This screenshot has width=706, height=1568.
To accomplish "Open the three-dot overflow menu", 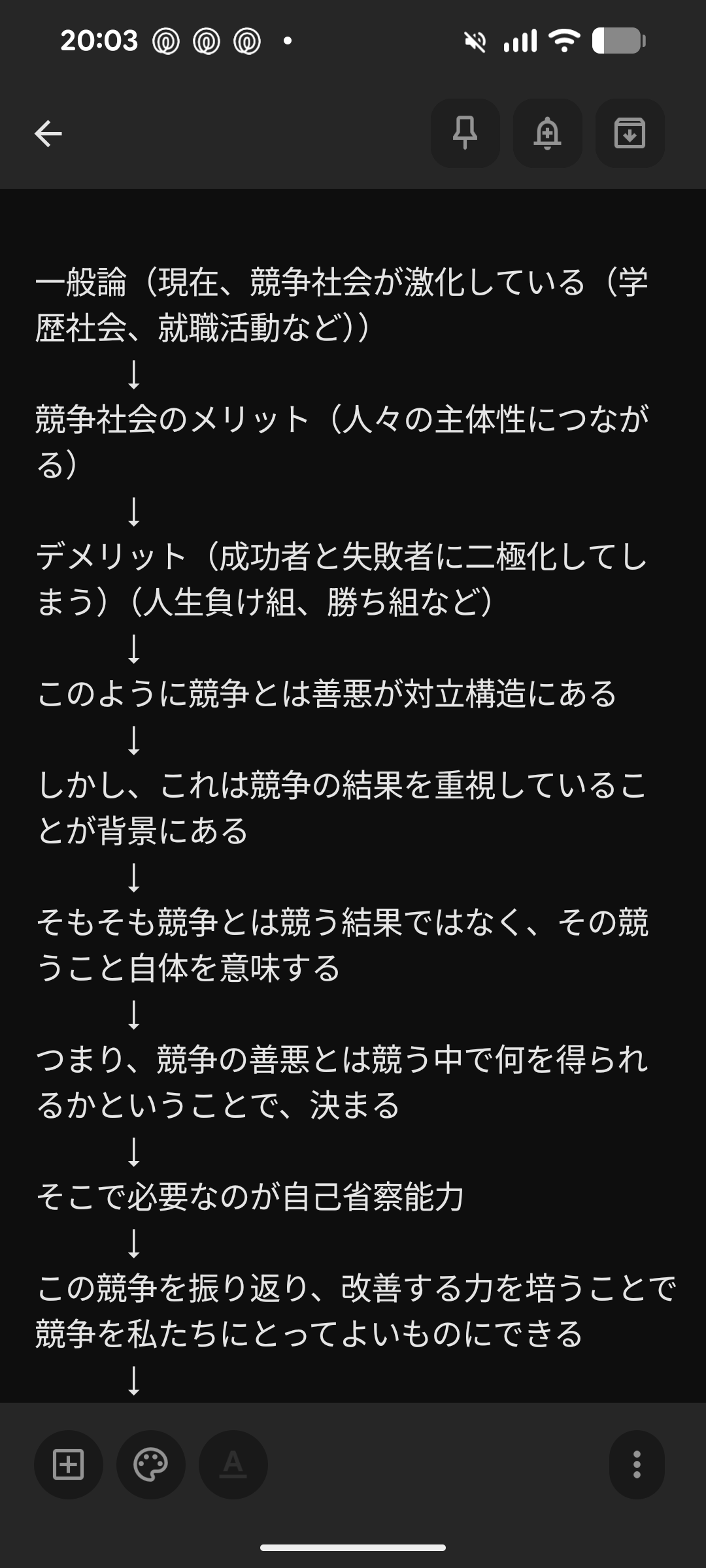I will [x=636, y=1465].
